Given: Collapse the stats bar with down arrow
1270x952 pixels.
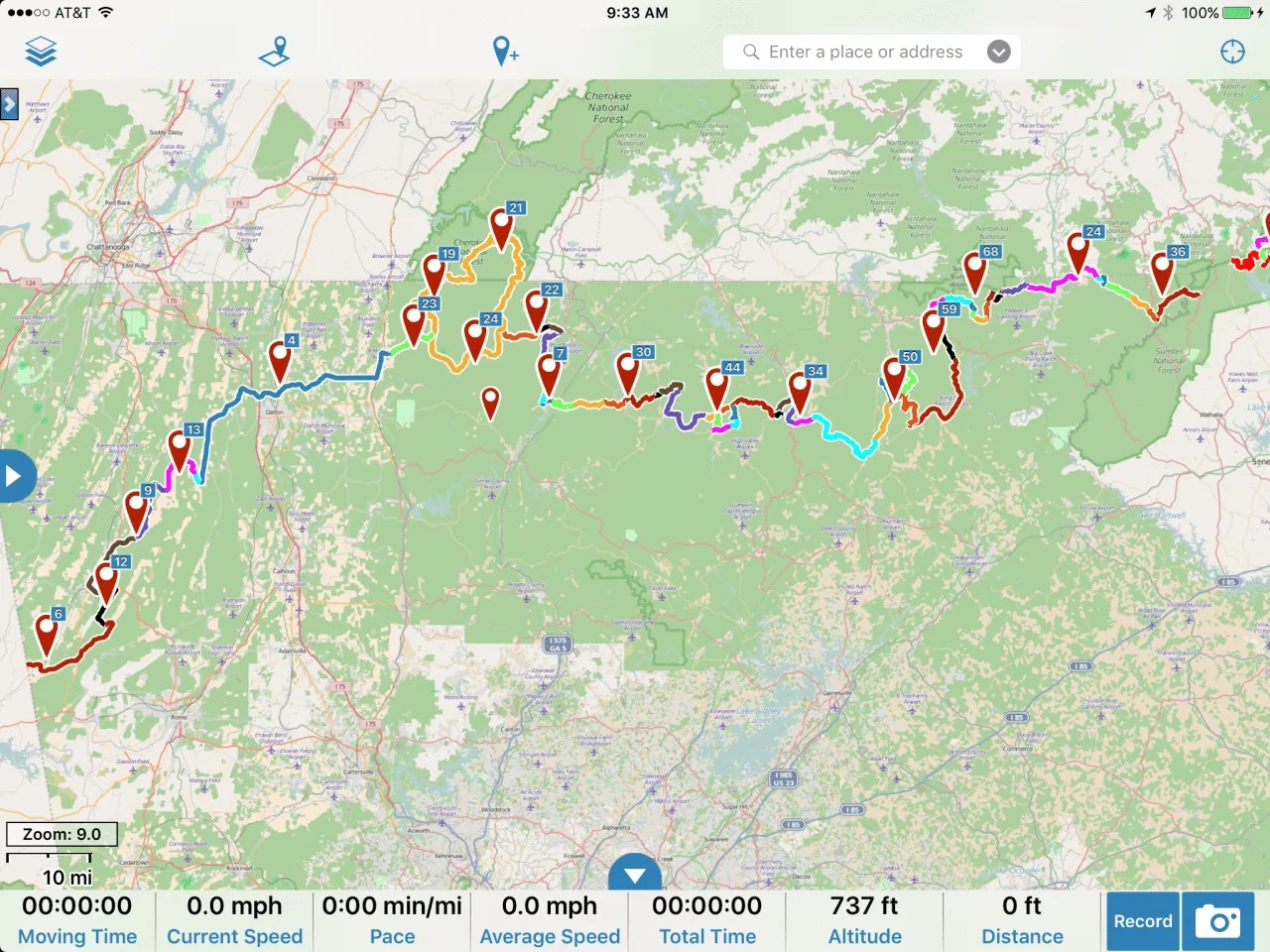Looking at the screenshot, I should point(635,875).
